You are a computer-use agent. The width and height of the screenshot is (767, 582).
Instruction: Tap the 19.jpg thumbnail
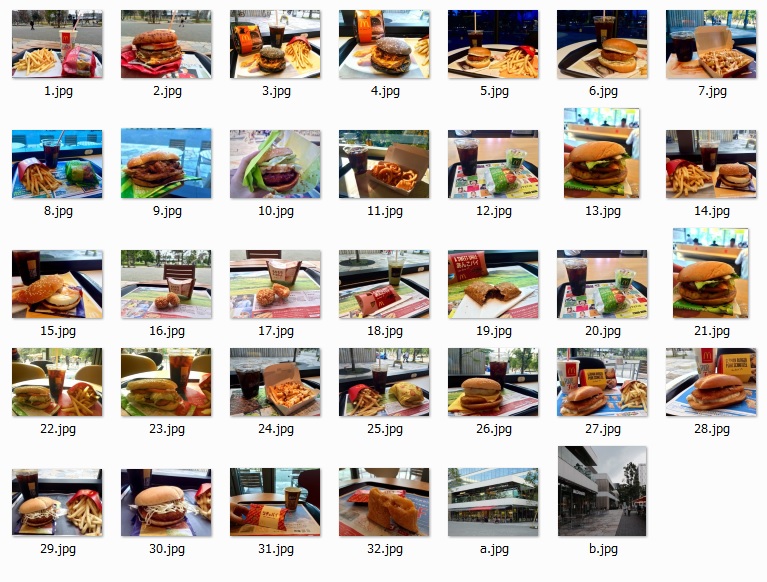point(493,284)
